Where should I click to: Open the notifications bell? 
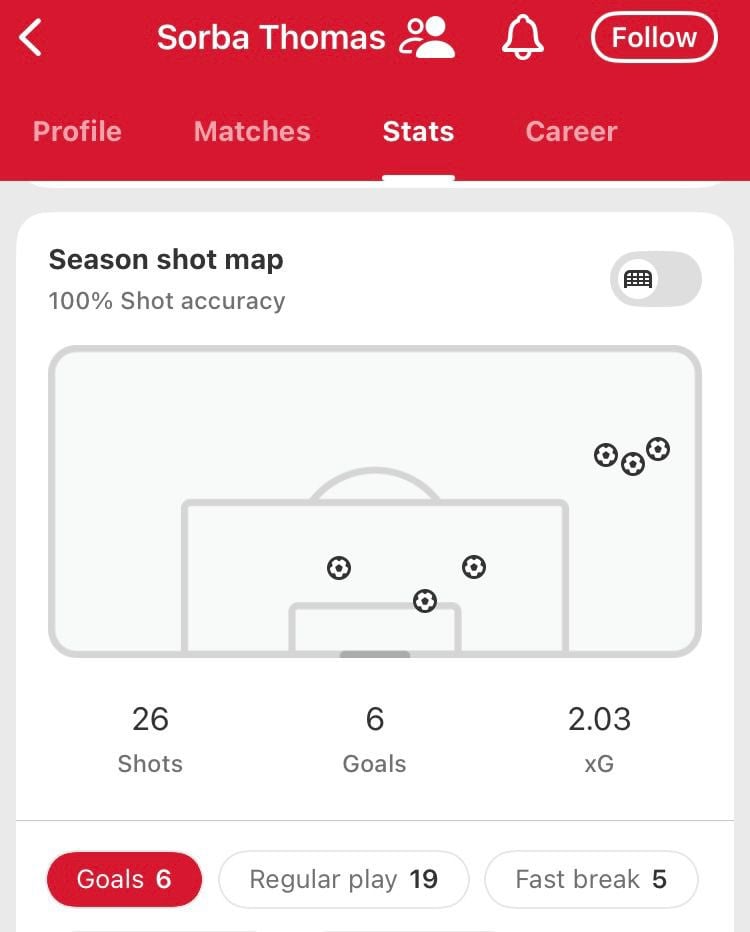coord(522,38)
